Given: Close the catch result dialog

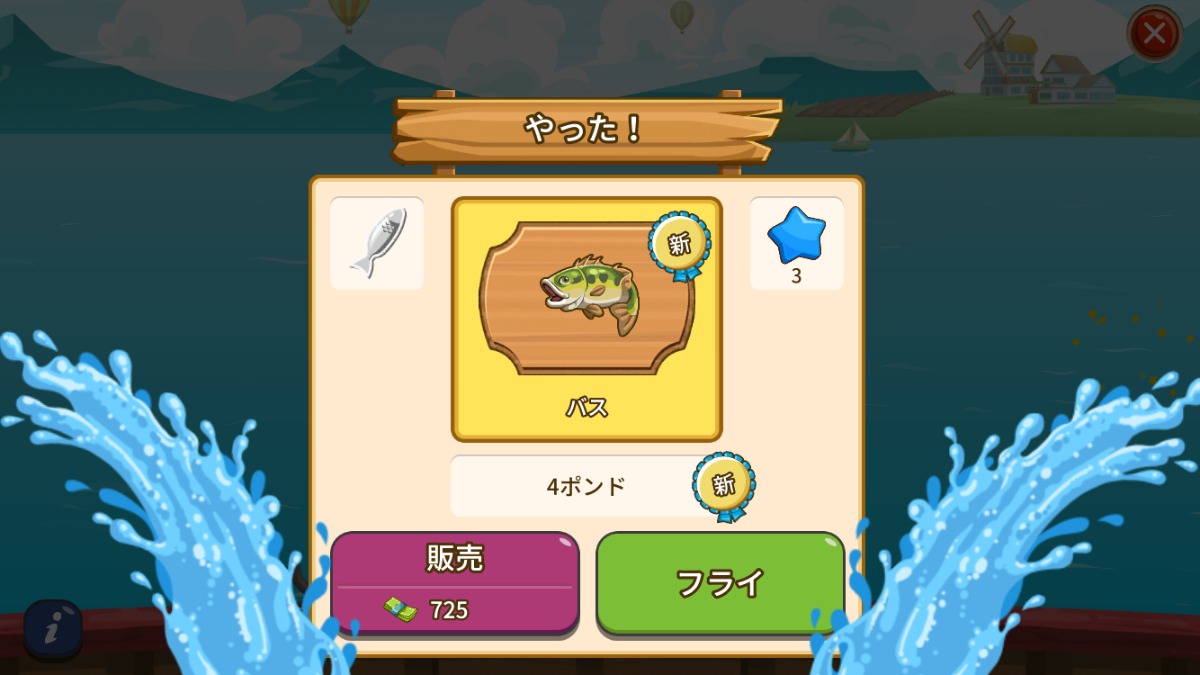Looking at the screenshot, I should [x=1154, y=33].
